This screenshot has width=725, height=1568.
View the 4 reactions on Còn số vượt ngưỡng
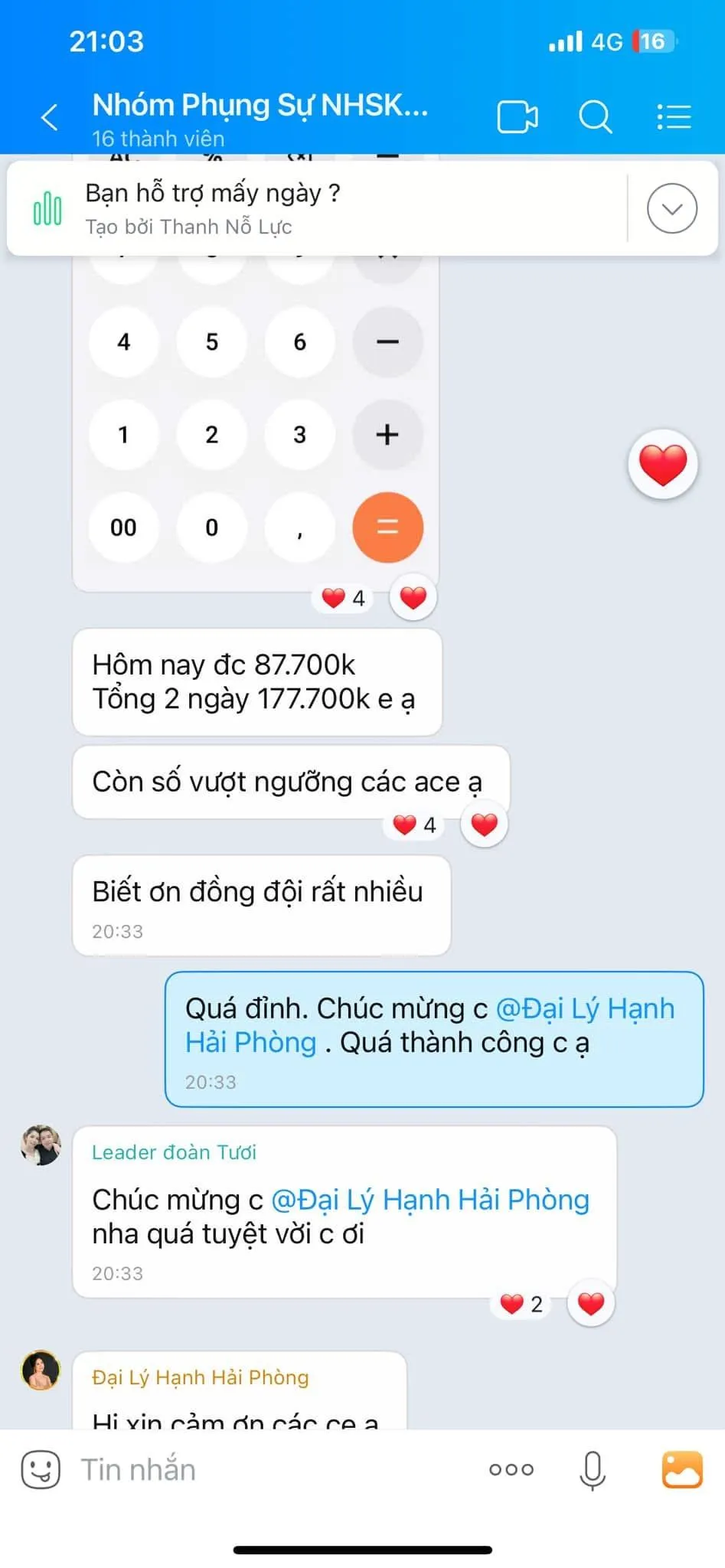tap(414, 825)
